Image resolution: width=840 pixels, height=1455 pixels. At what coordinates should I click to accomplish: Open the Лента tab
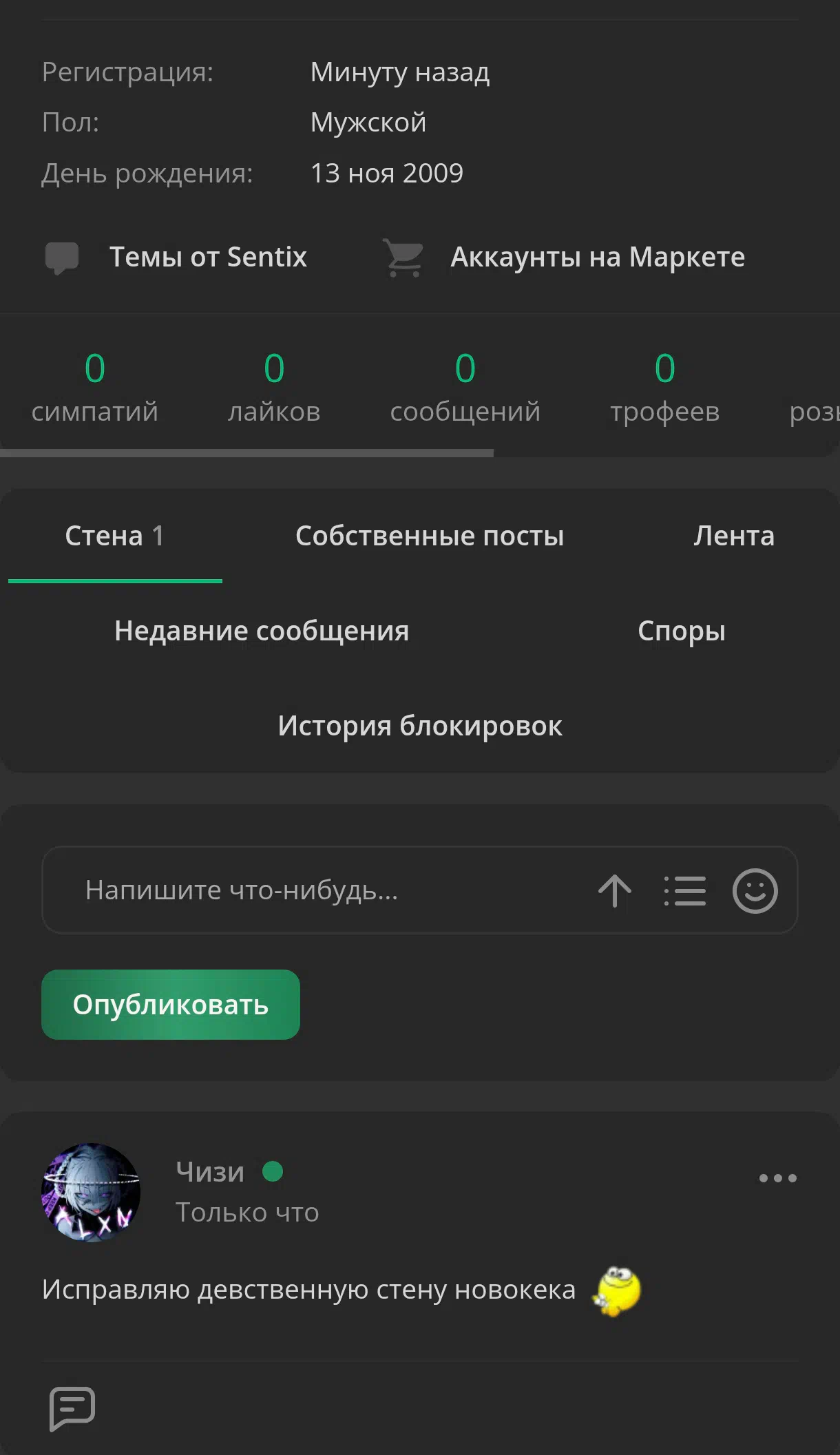point(734,536)
